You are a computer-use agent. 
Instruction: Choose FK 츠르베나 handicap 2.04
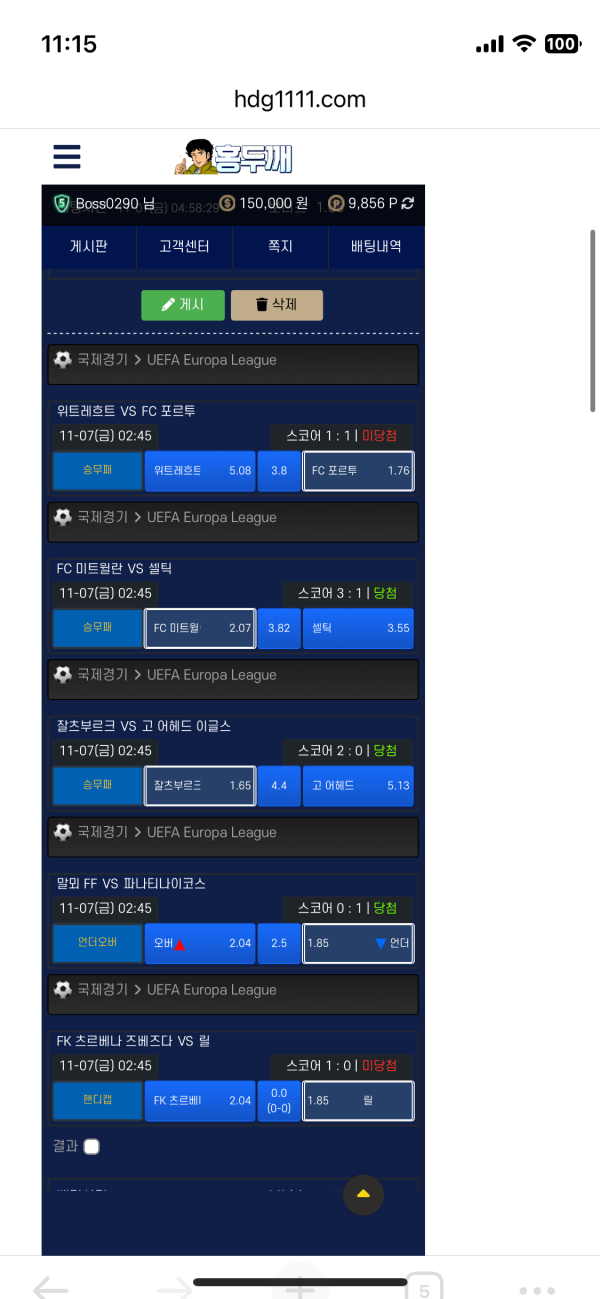pyautogui.click(x=199, y=1100)
